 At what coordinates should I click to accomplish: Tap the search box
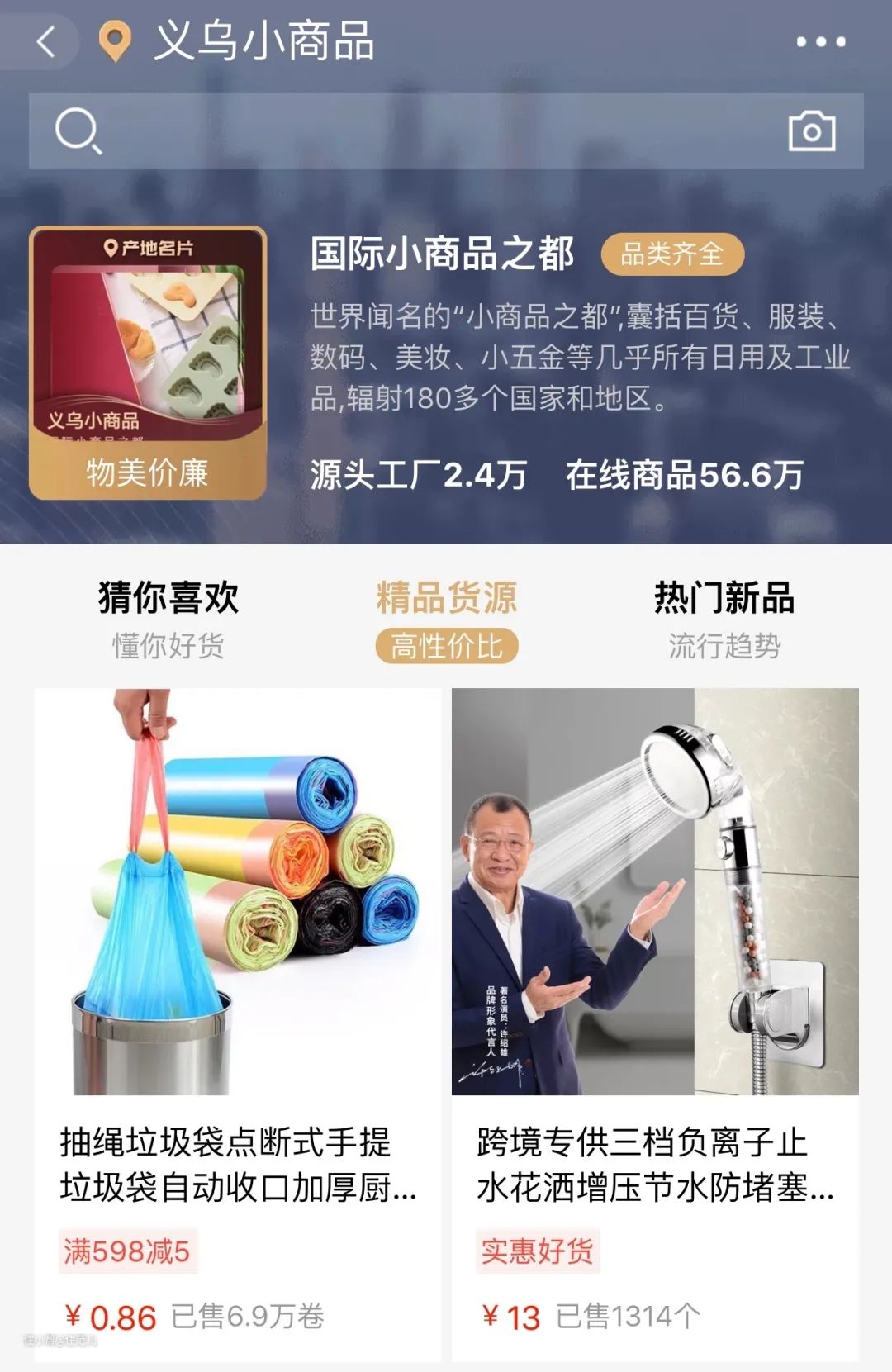pos(413,131)
